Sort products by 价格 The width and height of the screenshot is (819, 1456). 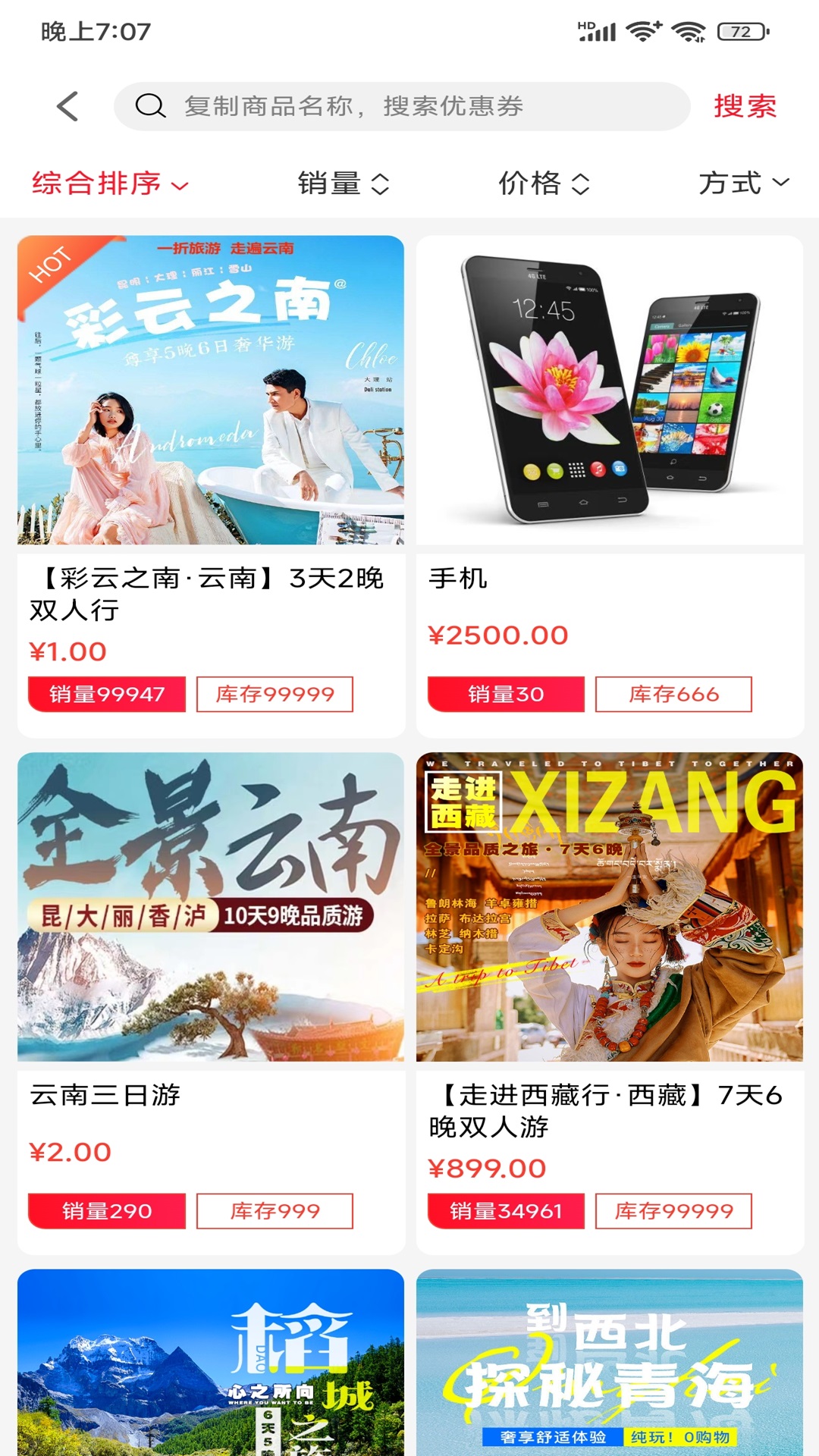543,184
